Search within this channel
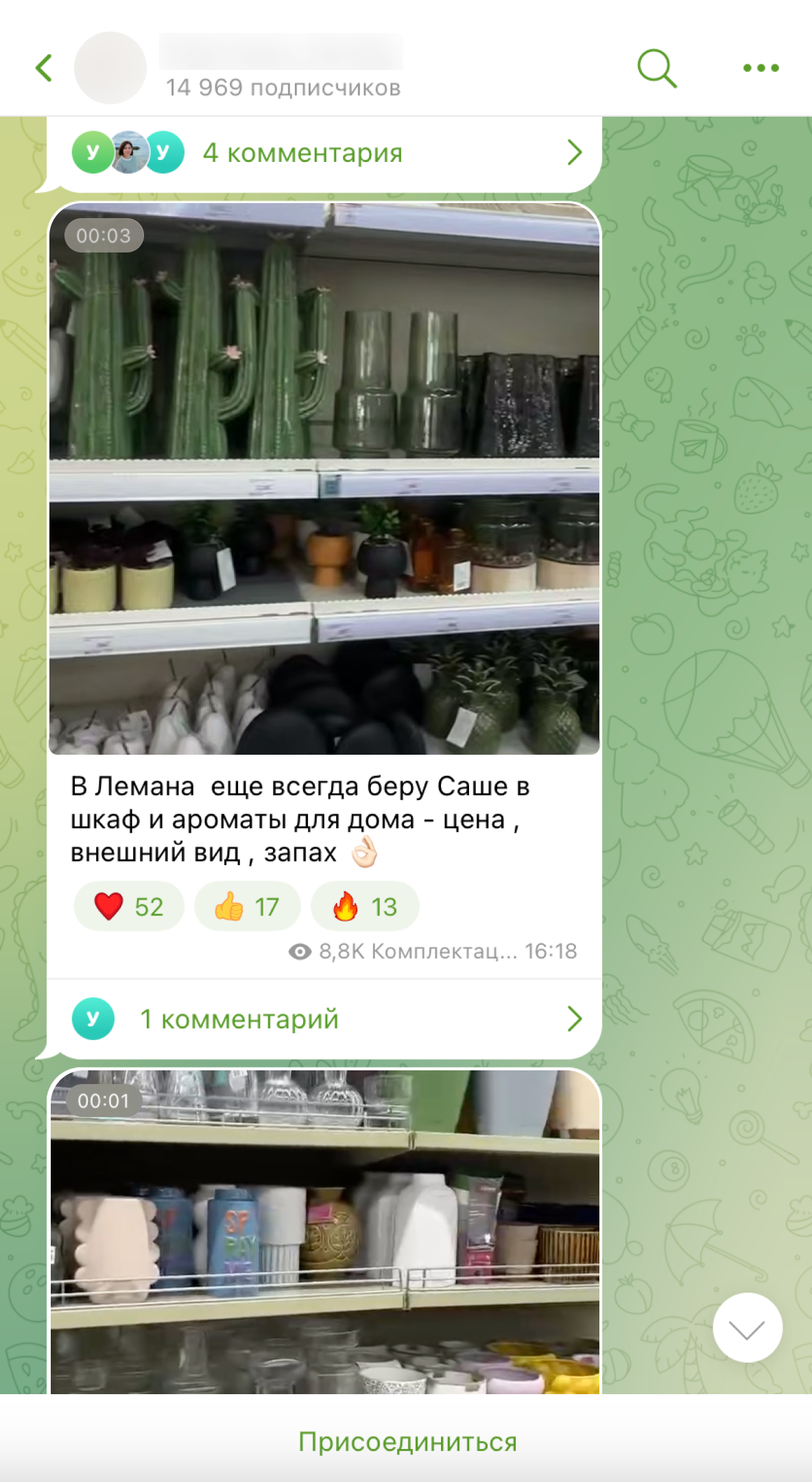 [656, 68]
